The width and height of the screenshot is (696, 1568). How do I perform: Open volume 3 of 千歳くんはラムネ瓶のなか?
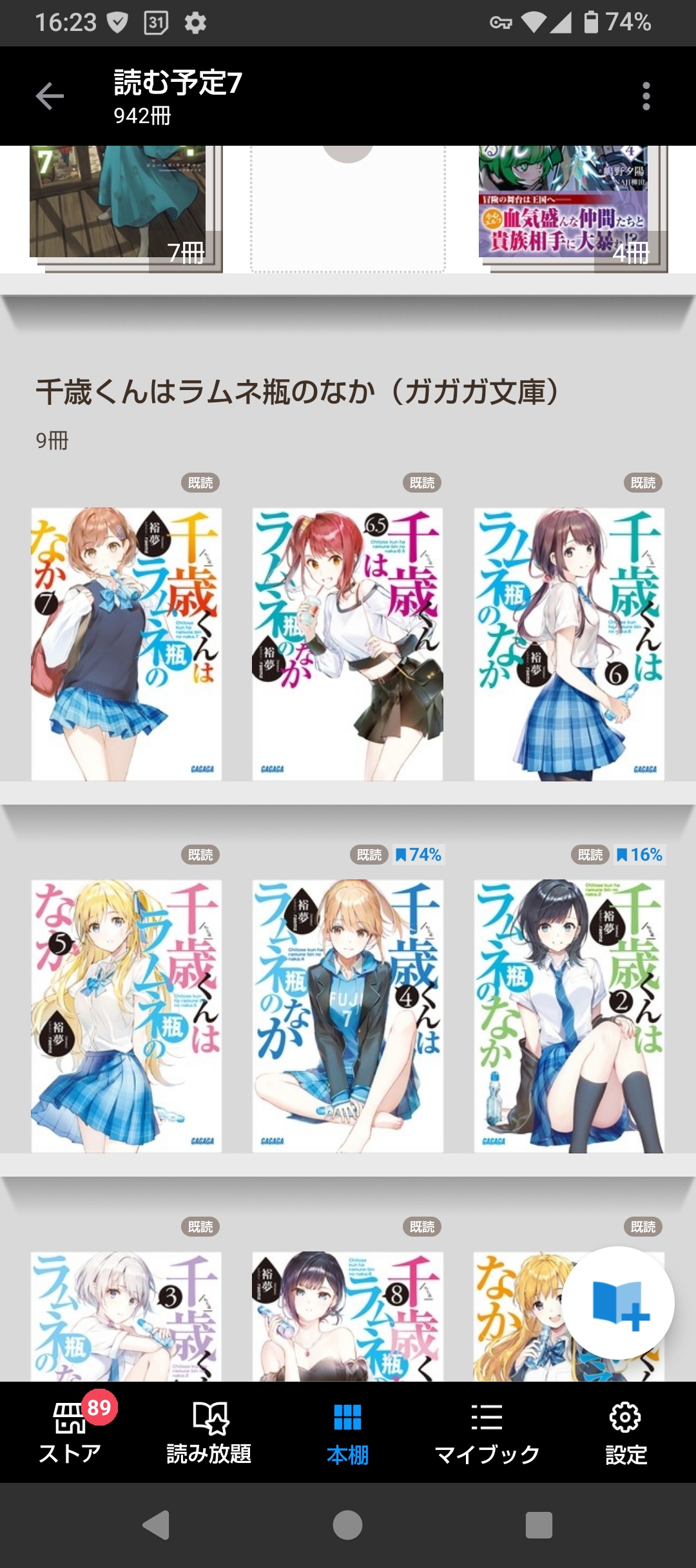tap(126, 1315)
